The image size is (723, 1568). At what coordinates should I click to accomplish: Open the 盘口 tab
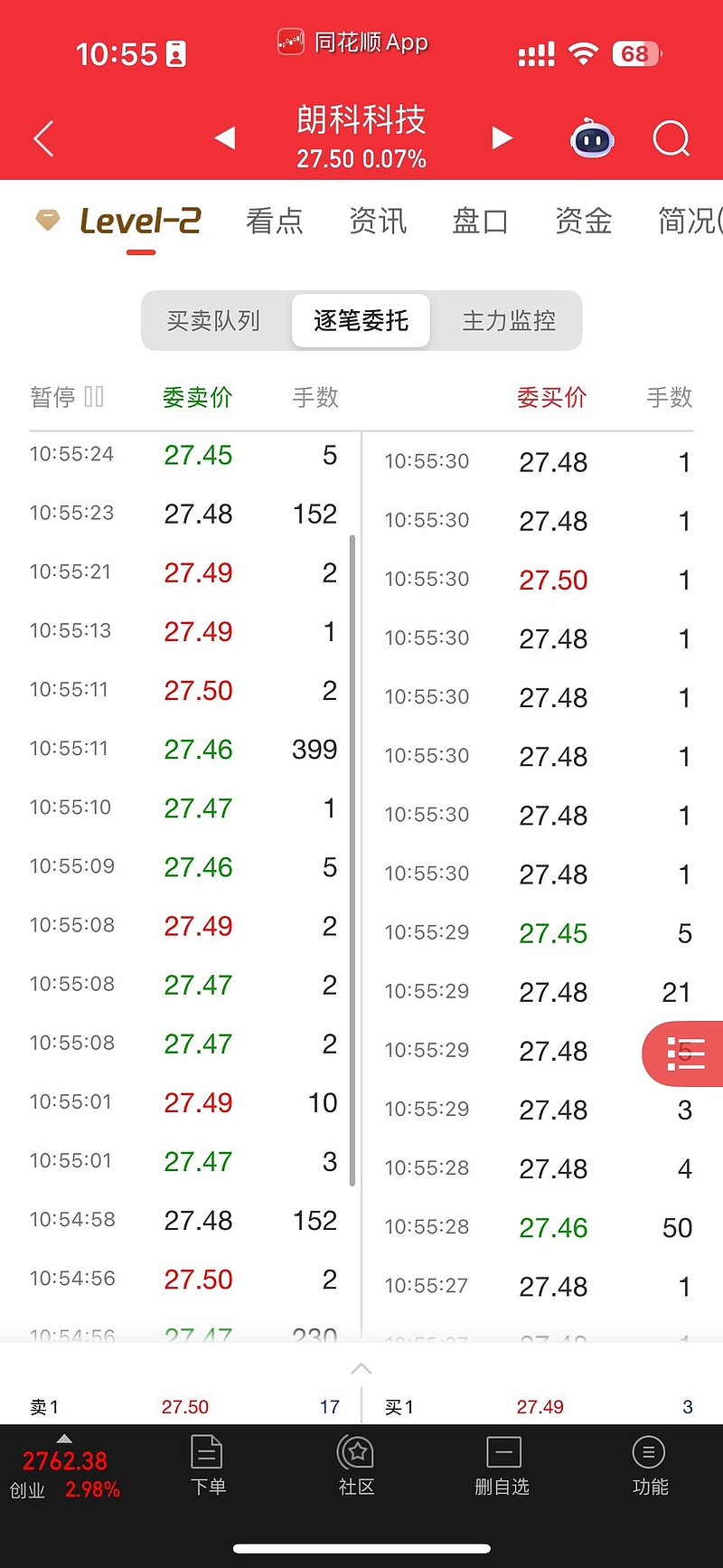[x=481, y=221]
